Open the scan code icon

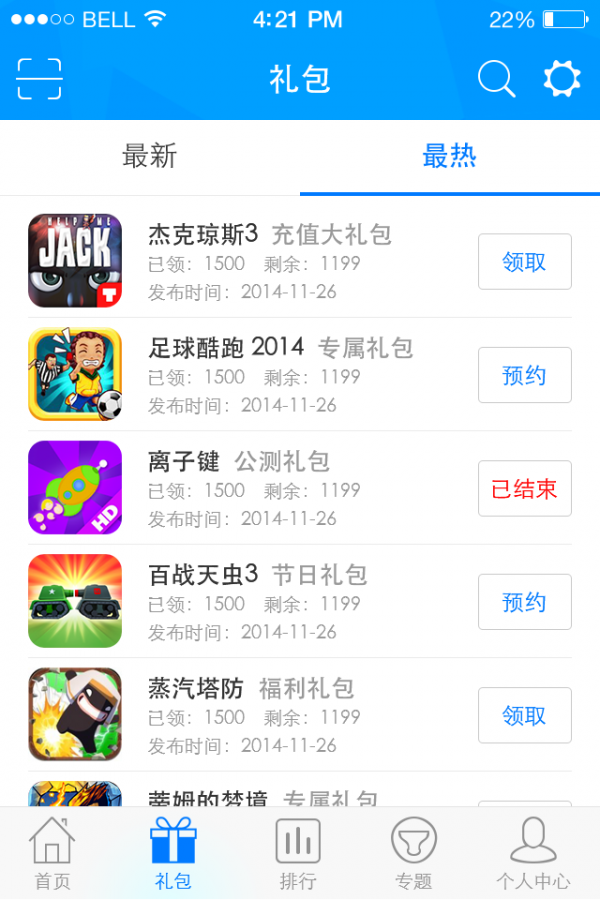click(39, 79)
